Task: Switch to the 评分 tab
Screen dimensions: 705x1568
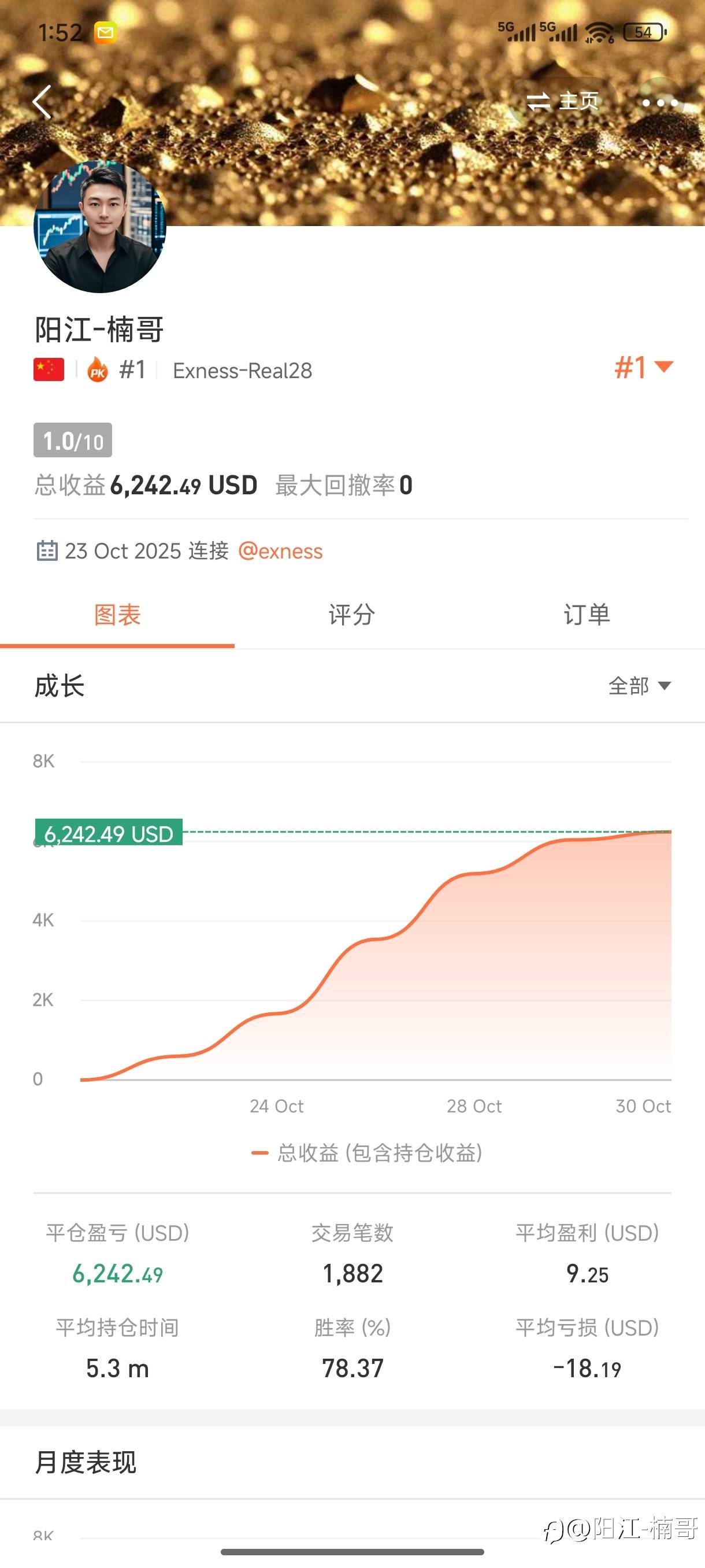Action: point(351,615)
